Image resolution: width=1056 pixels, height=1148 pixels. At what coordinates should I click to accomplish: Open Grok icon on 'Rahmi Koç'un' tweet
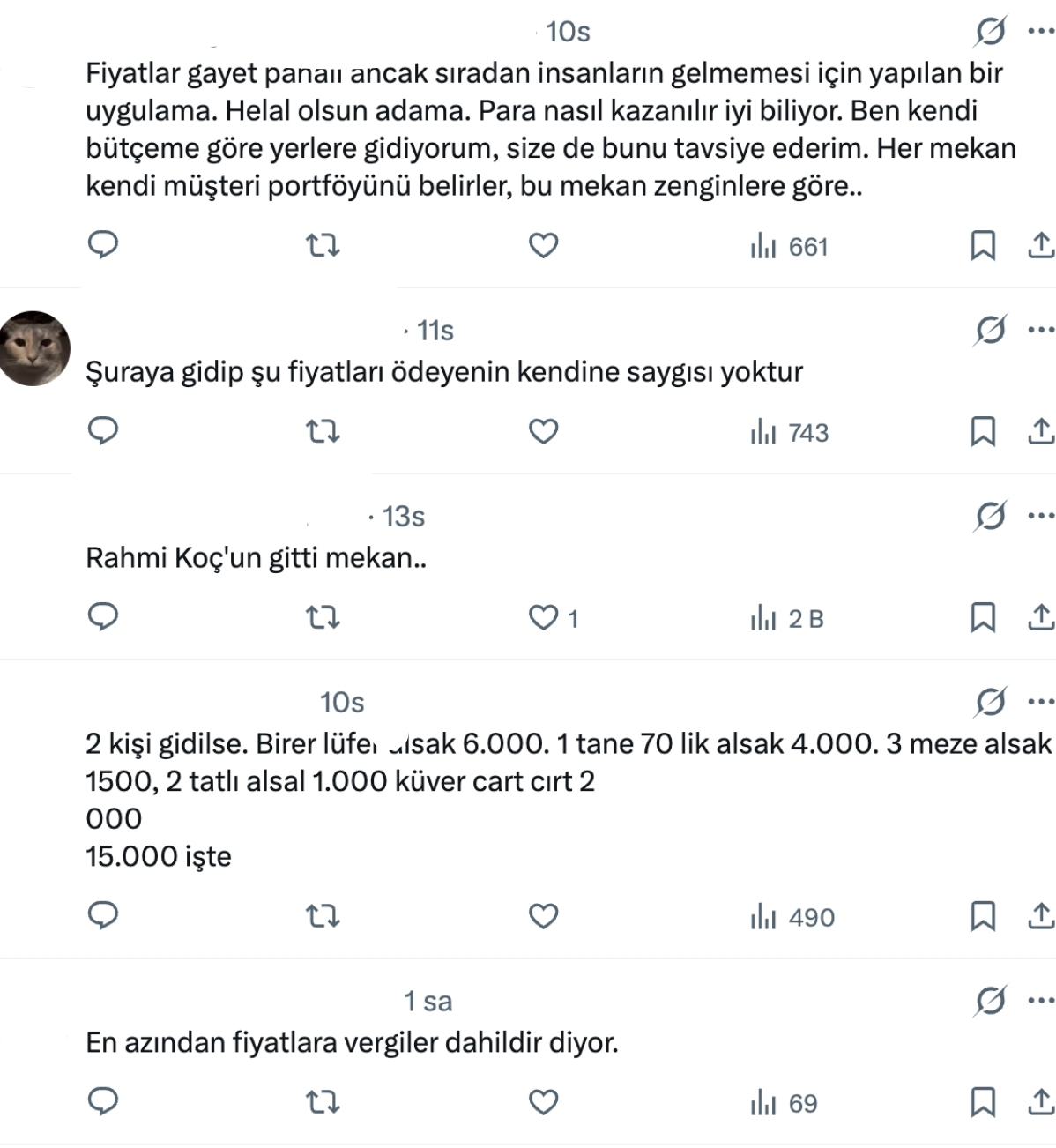click(990, 516)
